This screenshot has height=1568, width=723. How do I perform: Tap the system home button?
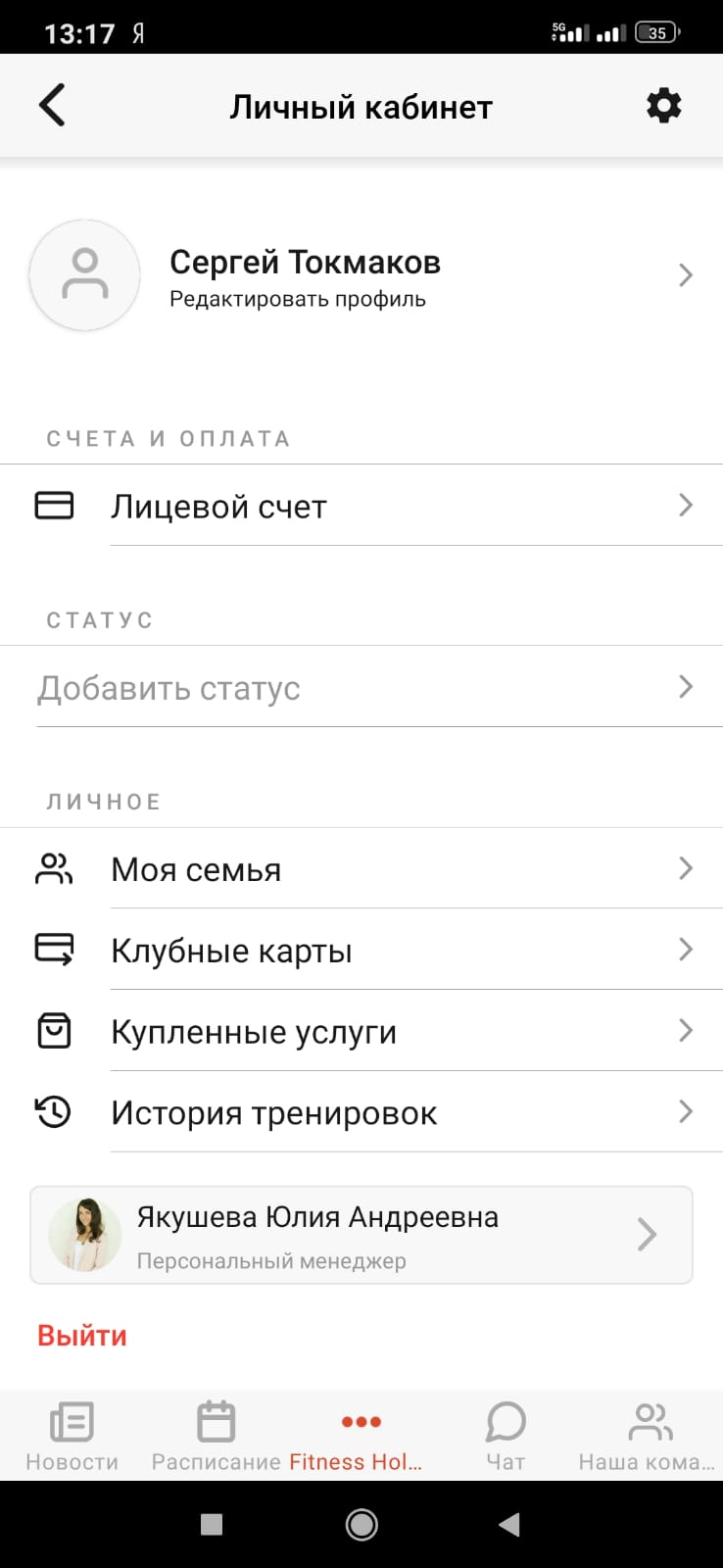coord(361,1524)
